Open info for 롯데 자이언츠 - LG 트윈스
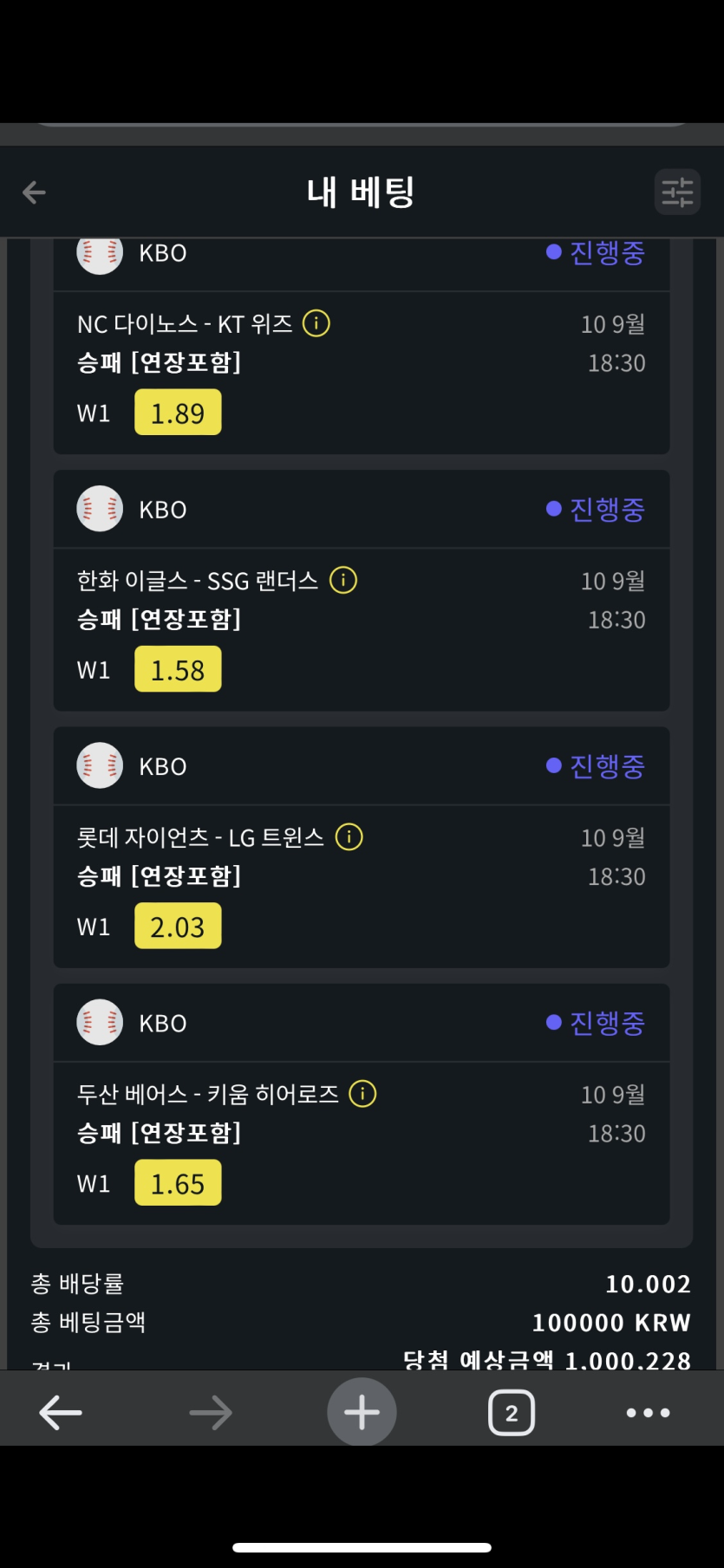Image resolution: width=724 pixels, height=1568 pixels. tap(349, 836)
